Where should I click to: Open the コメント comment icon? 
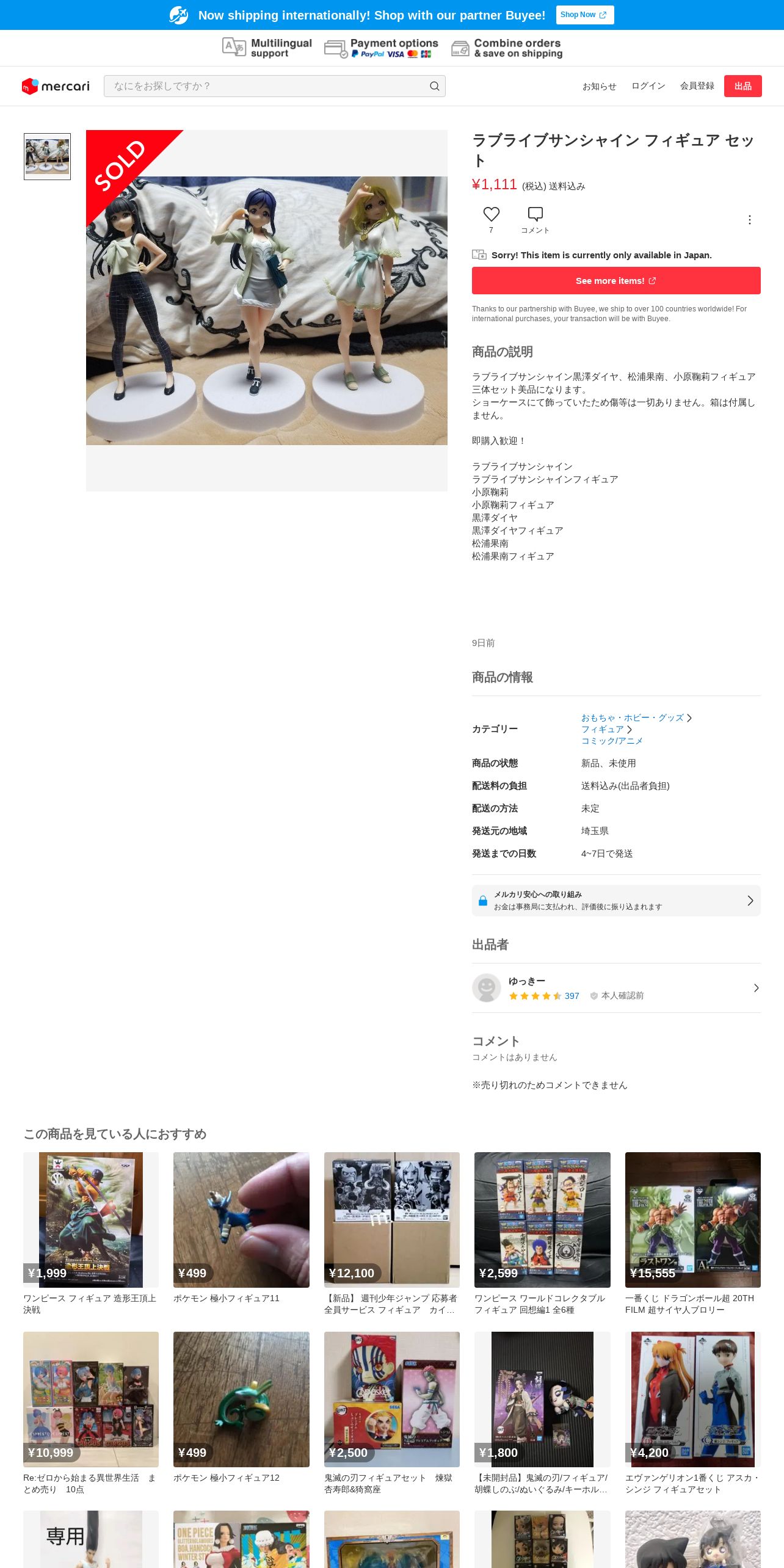pyautogui.click(x=535, y=214)
